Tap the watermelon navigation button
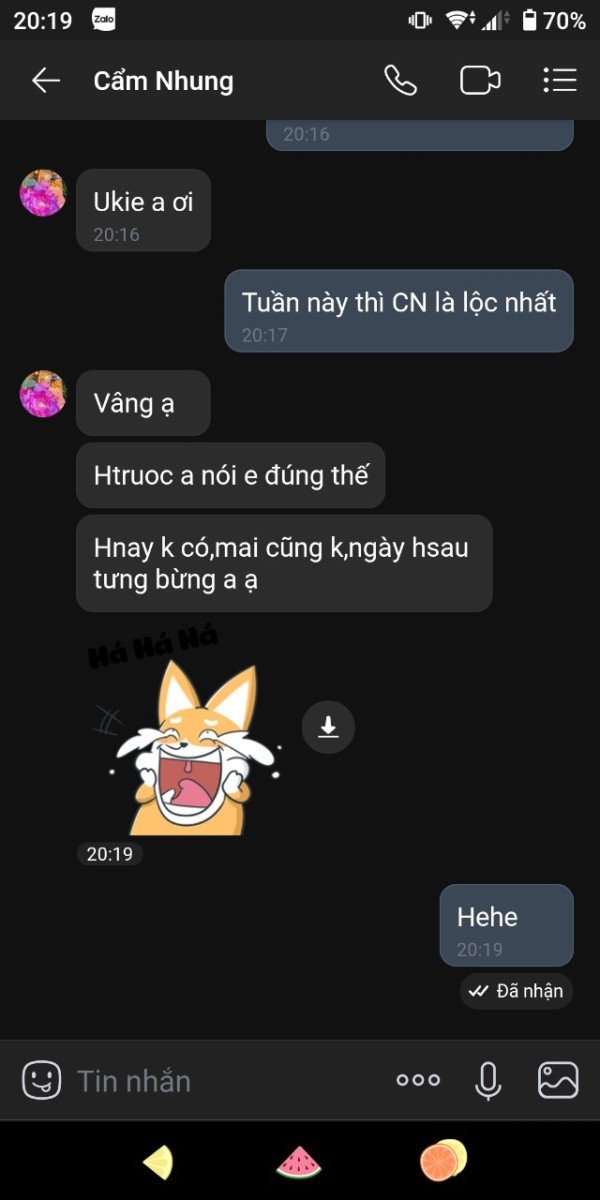600x1200 pixels. click(299, 1163)
